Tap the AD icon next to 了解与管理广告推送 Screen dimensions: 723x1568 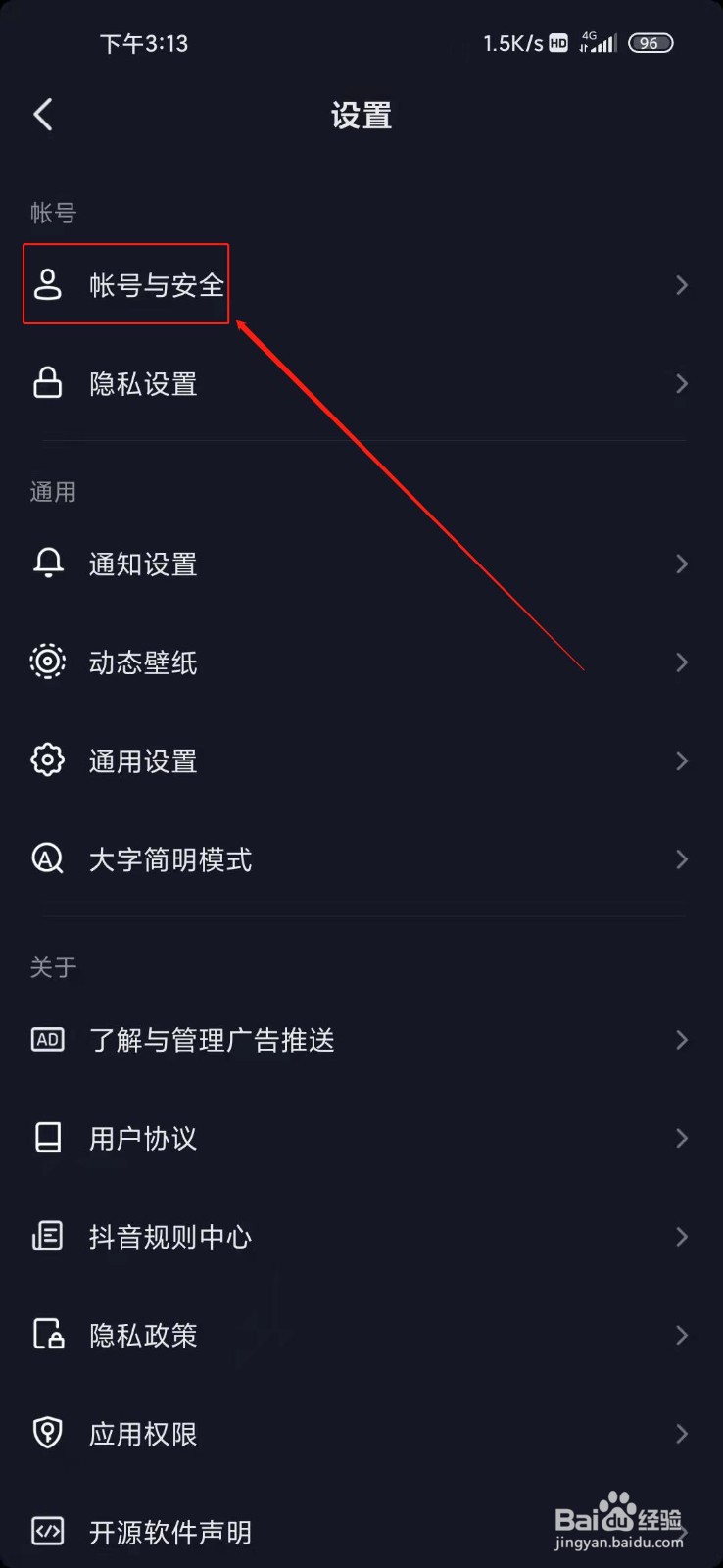[x=47, y=1040]
